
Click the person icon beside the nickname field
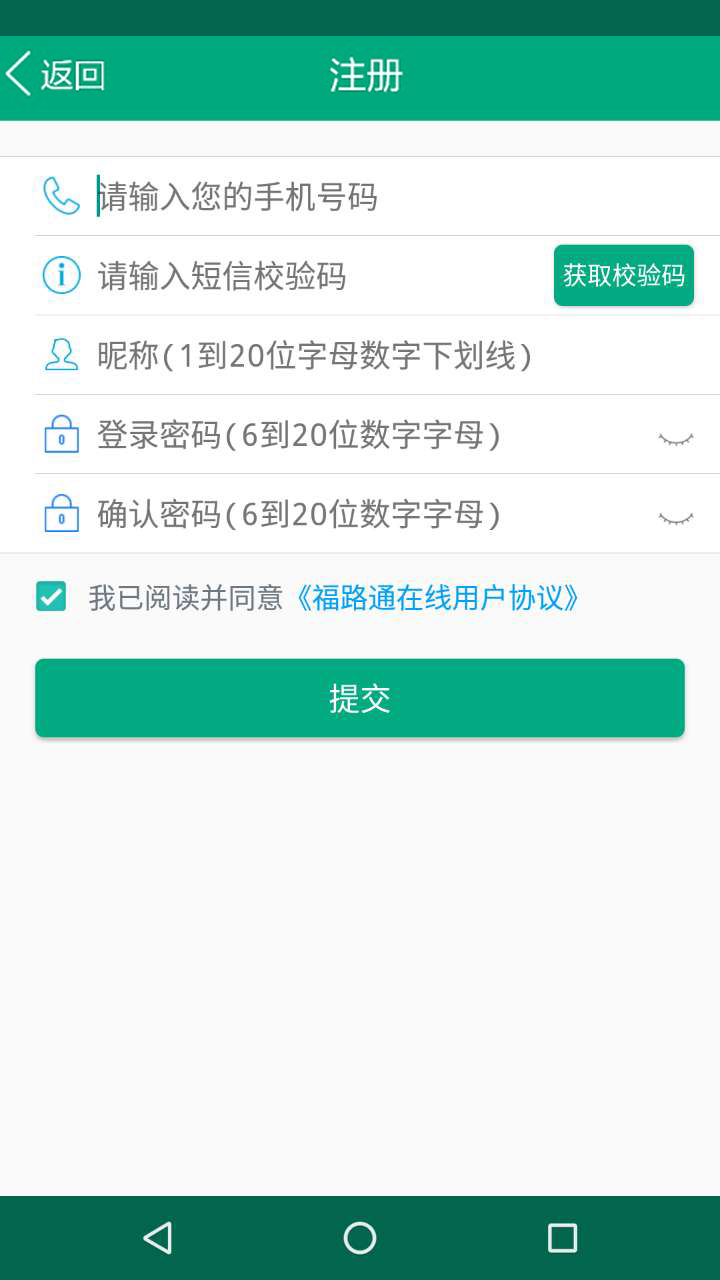tap(60, 355)
